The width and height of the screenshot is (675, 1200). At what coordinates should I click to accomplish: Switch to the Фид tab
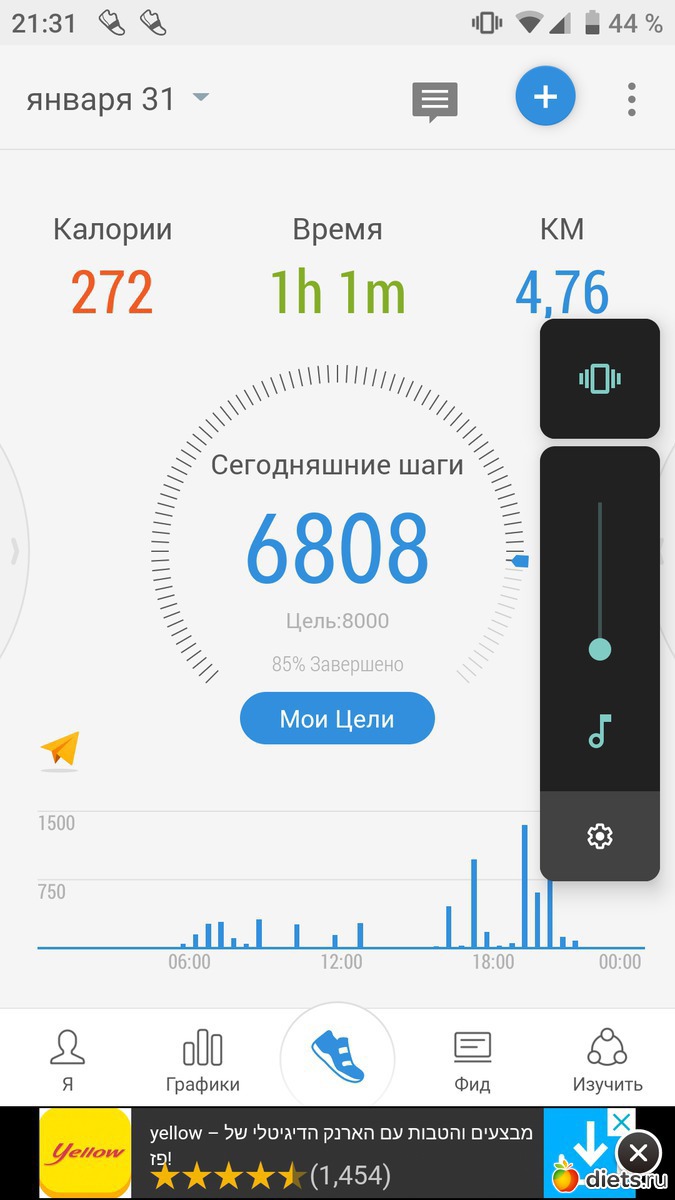(x=472, y=1058)
